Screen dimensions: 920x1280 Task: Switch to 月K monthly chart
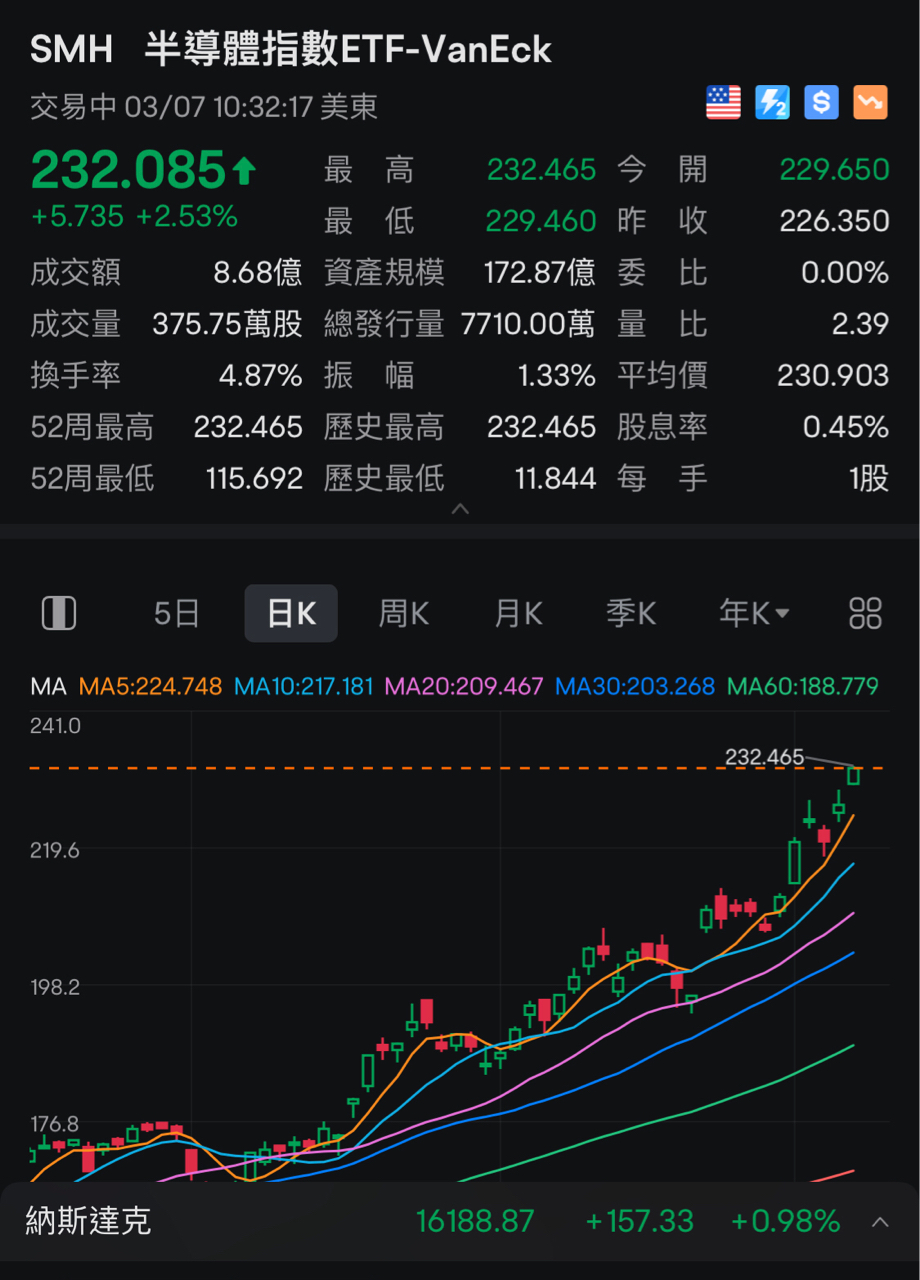[518, 613]
